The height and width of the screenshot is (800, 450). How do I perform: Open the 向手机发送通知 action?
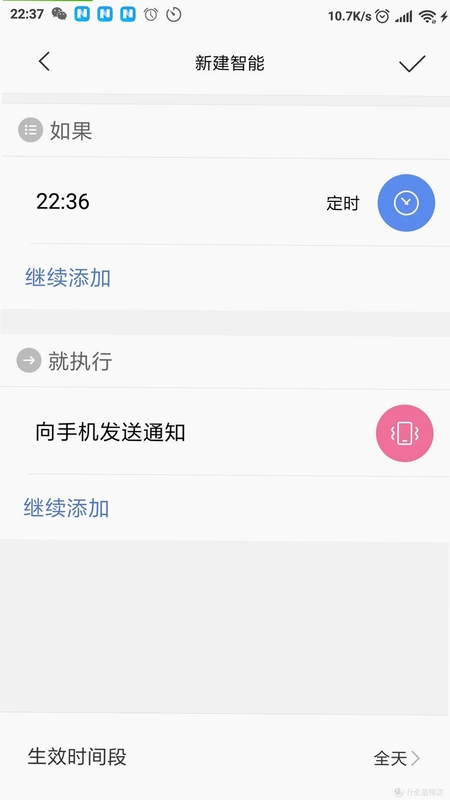coord(225,433)
